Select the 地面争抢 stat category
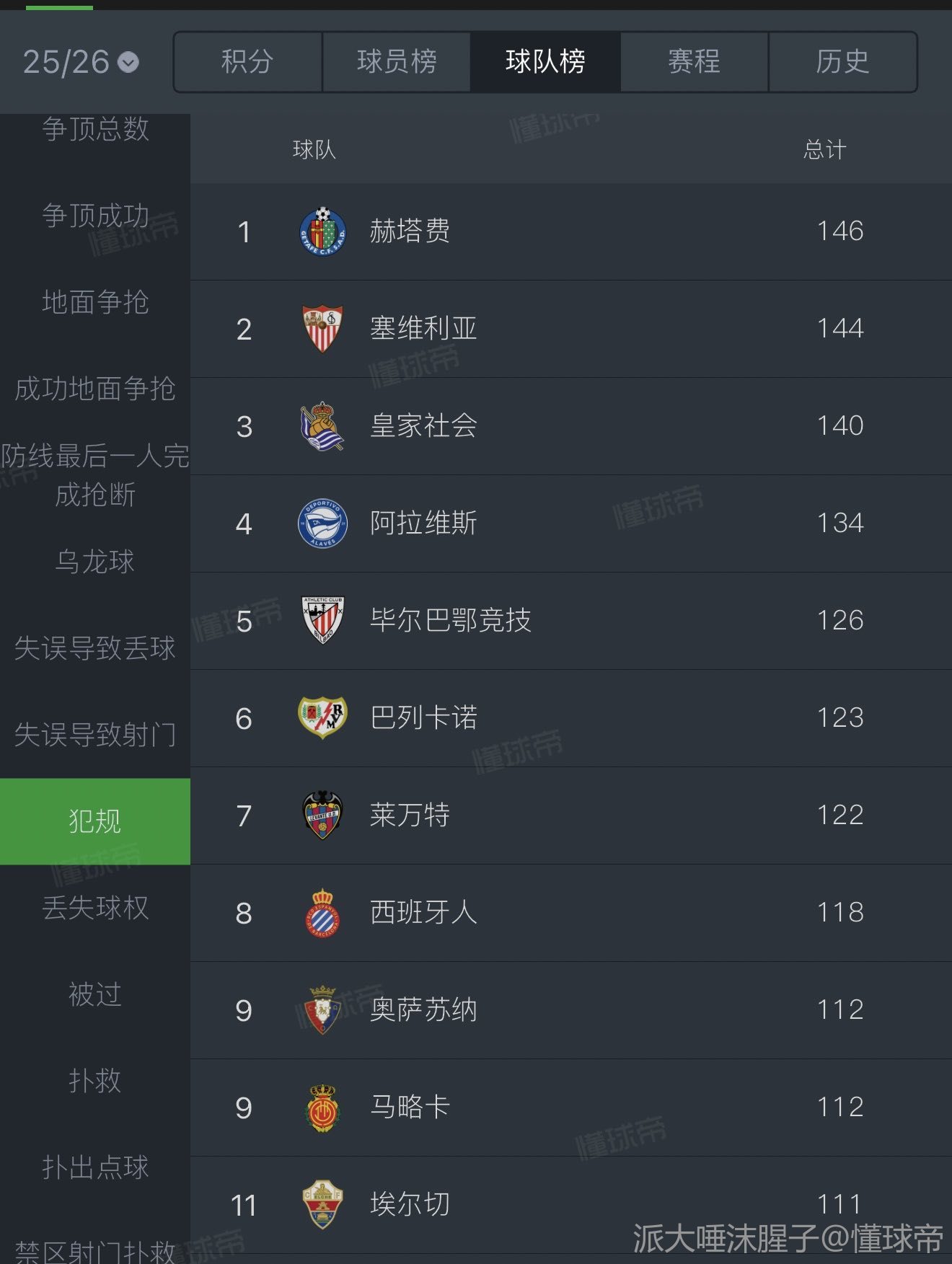This screenshot has width=952, height=1264. (x=95, y=302)
